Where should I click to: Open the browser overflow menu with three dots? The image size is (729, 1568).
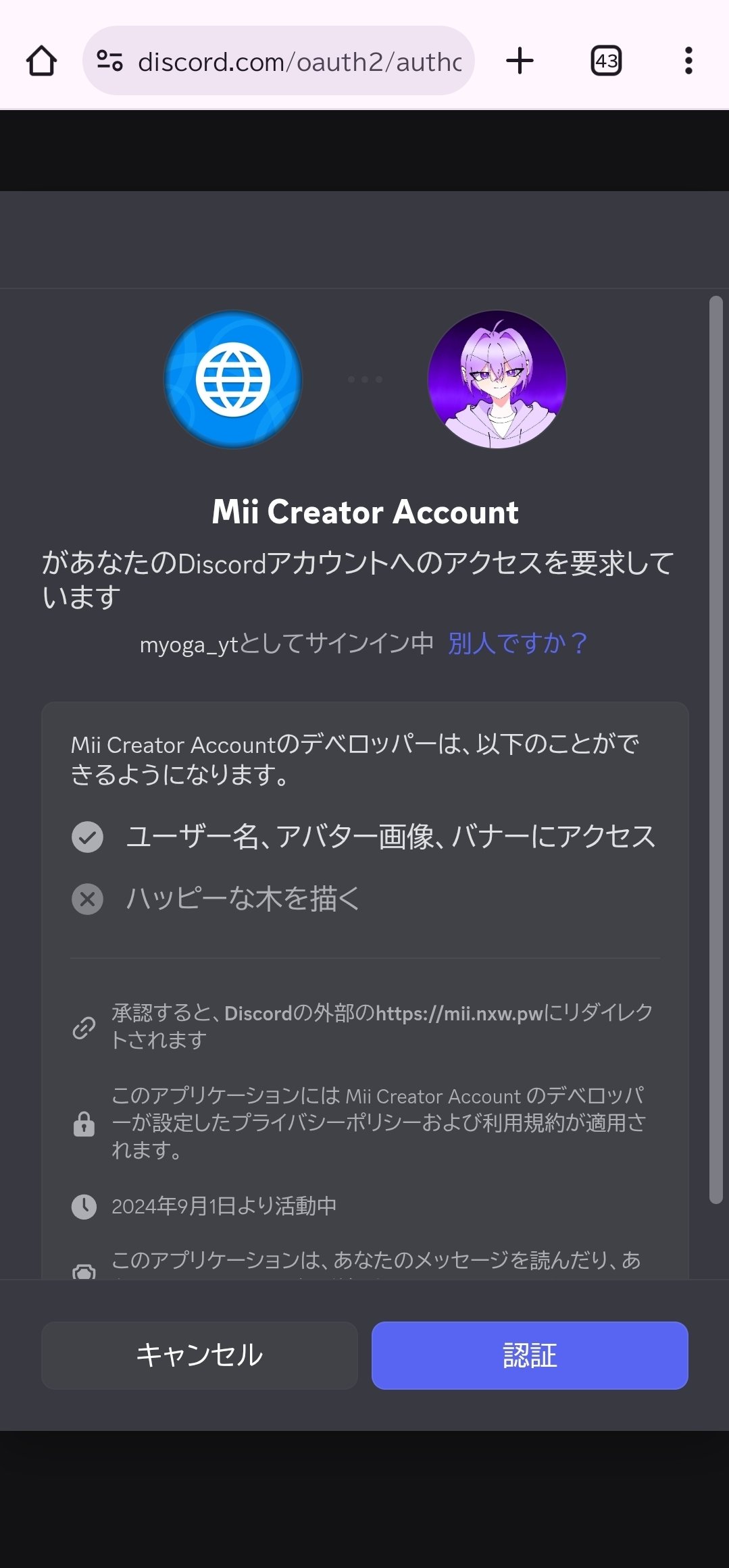pyautogui.click(x=688, y=61)
